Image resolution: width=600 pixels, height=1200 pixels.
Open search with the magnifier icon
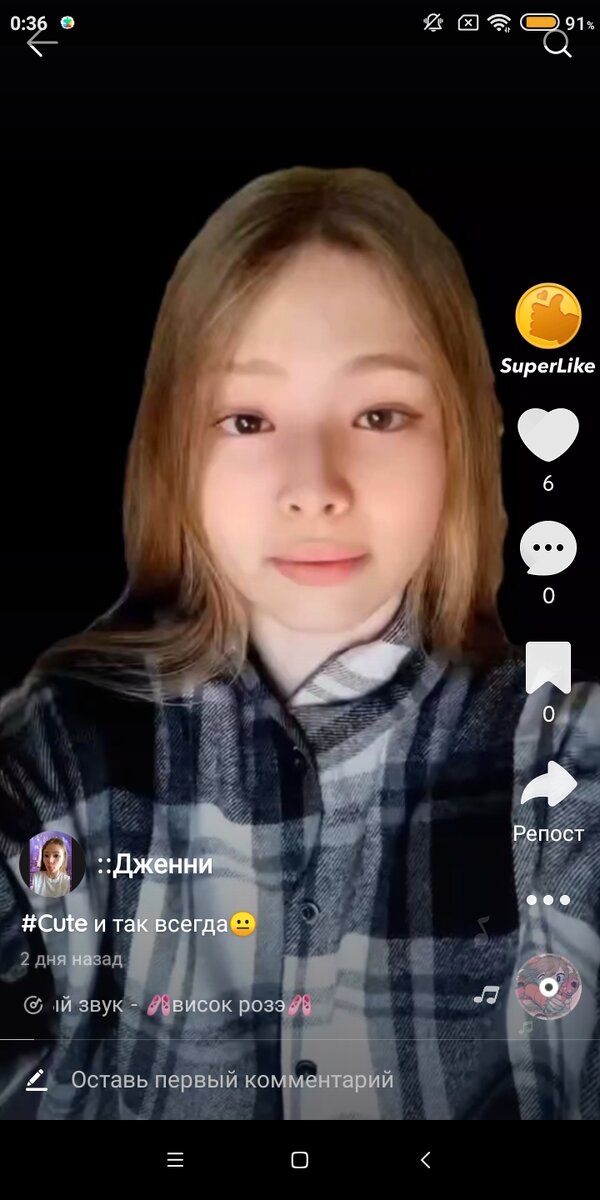pyautogui.click(x=556, y=43)
